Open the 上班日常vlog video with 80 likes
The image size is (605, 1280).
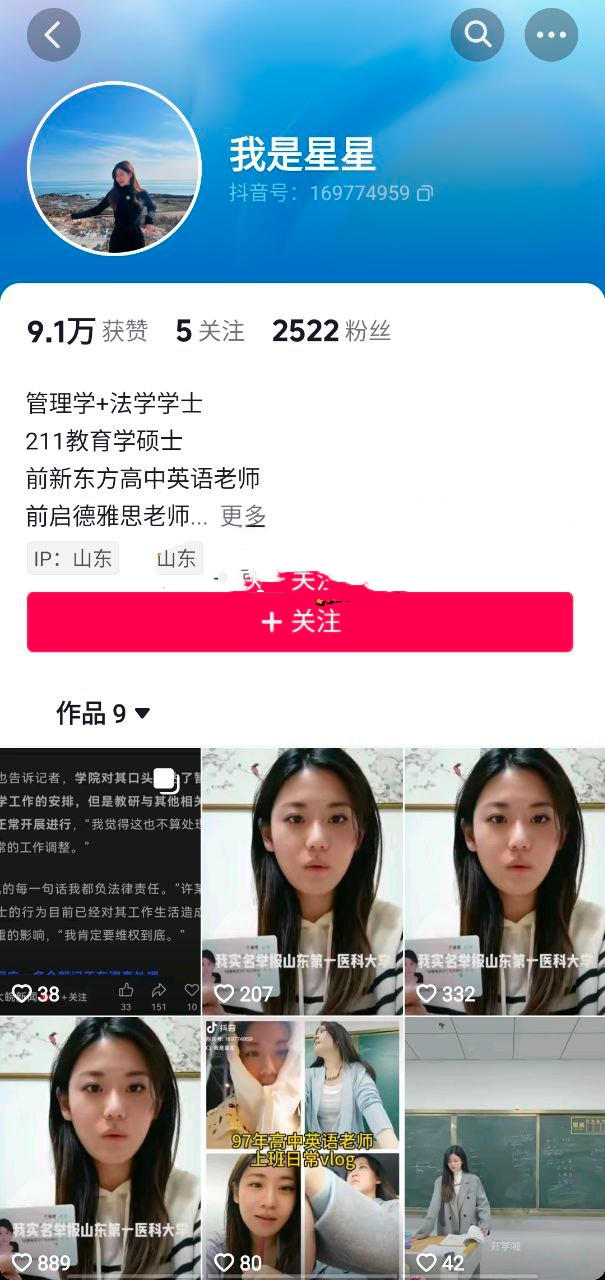point(302,1148)
